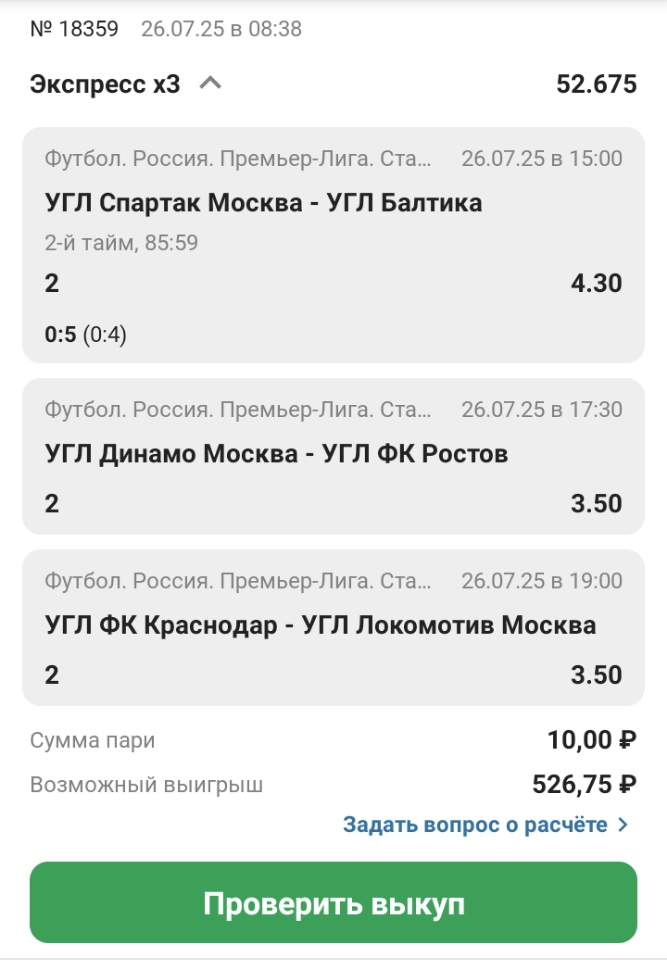The width and height of the screenshot is (667, 960).
Task: Tap the Задать вопрос о расчёте link
Action: click(x=485, y=825)
